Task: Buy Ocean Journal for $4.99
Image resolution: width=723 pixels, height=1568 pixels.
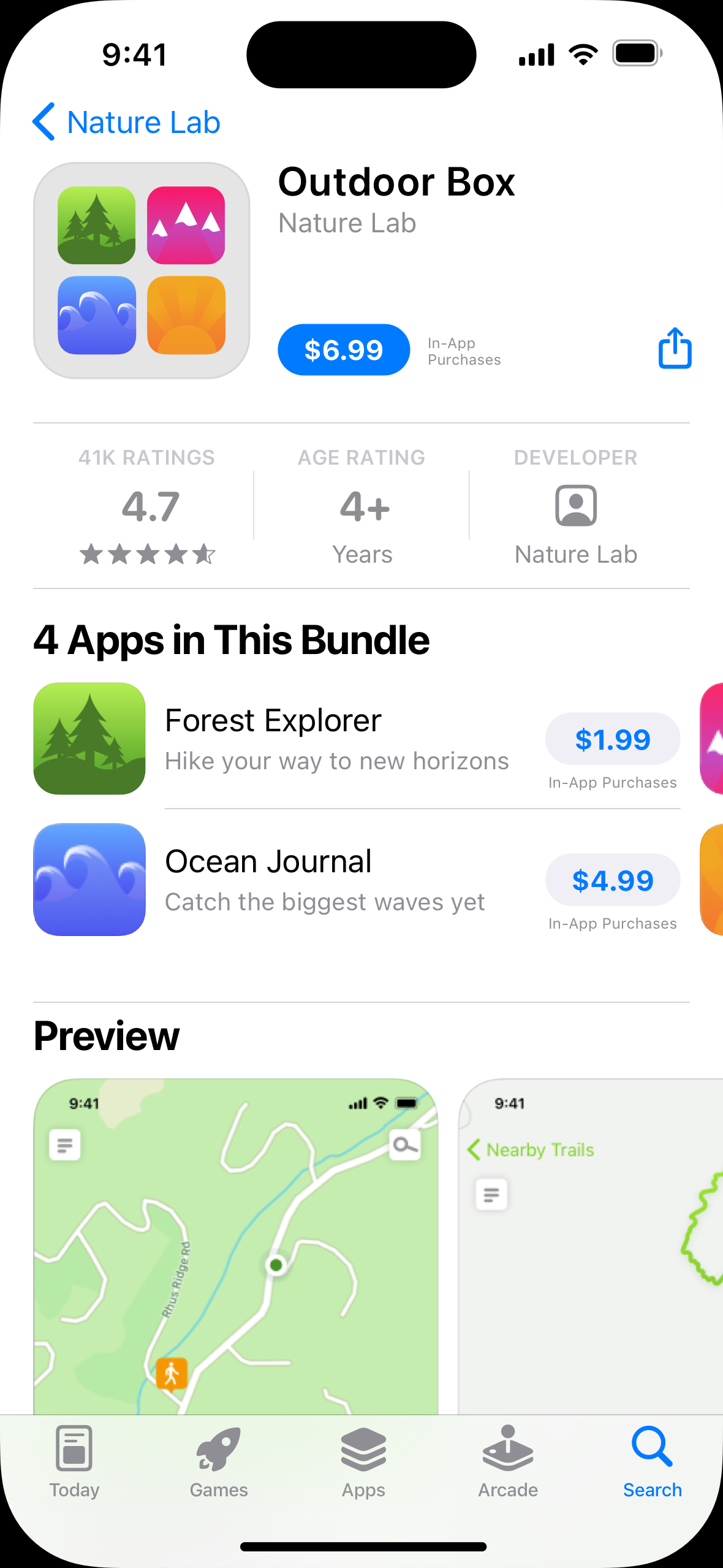Action: coord(613,880)
